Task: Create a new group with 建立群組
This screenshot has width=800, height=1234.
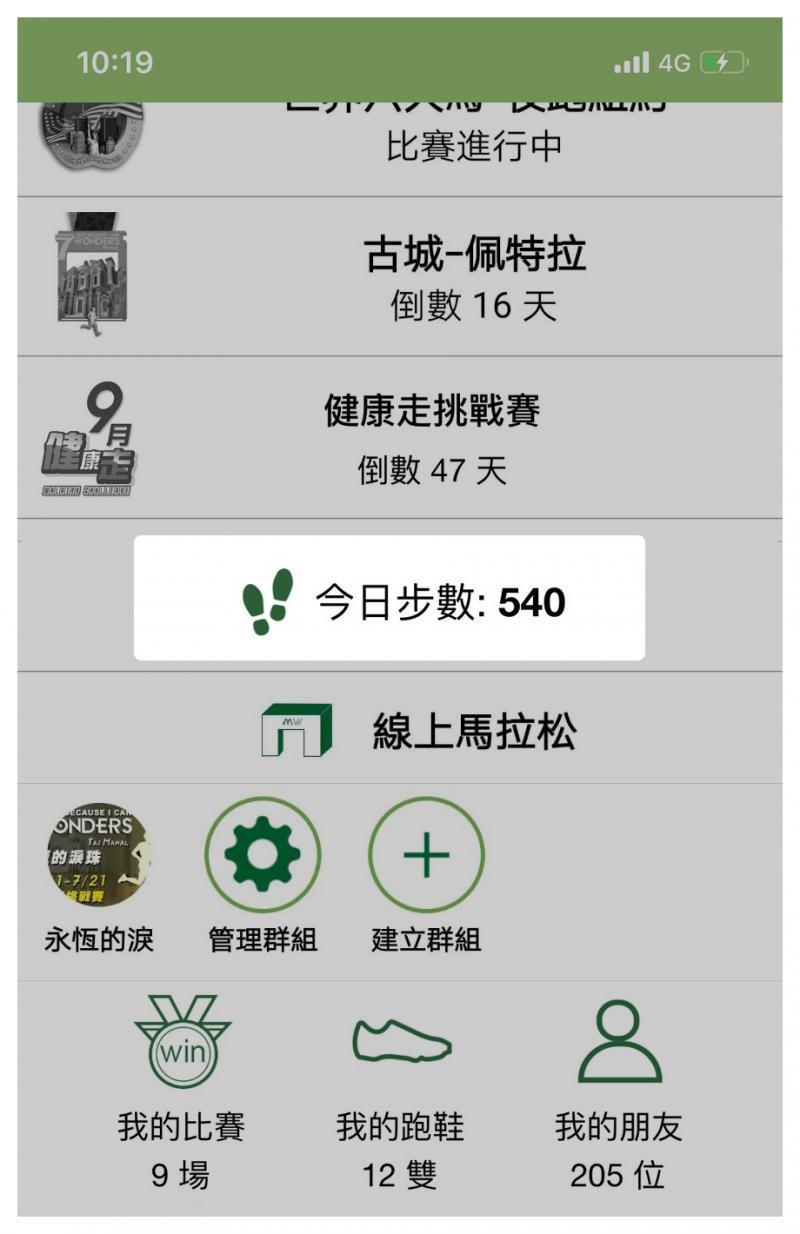Action: (x=426, y=856)
